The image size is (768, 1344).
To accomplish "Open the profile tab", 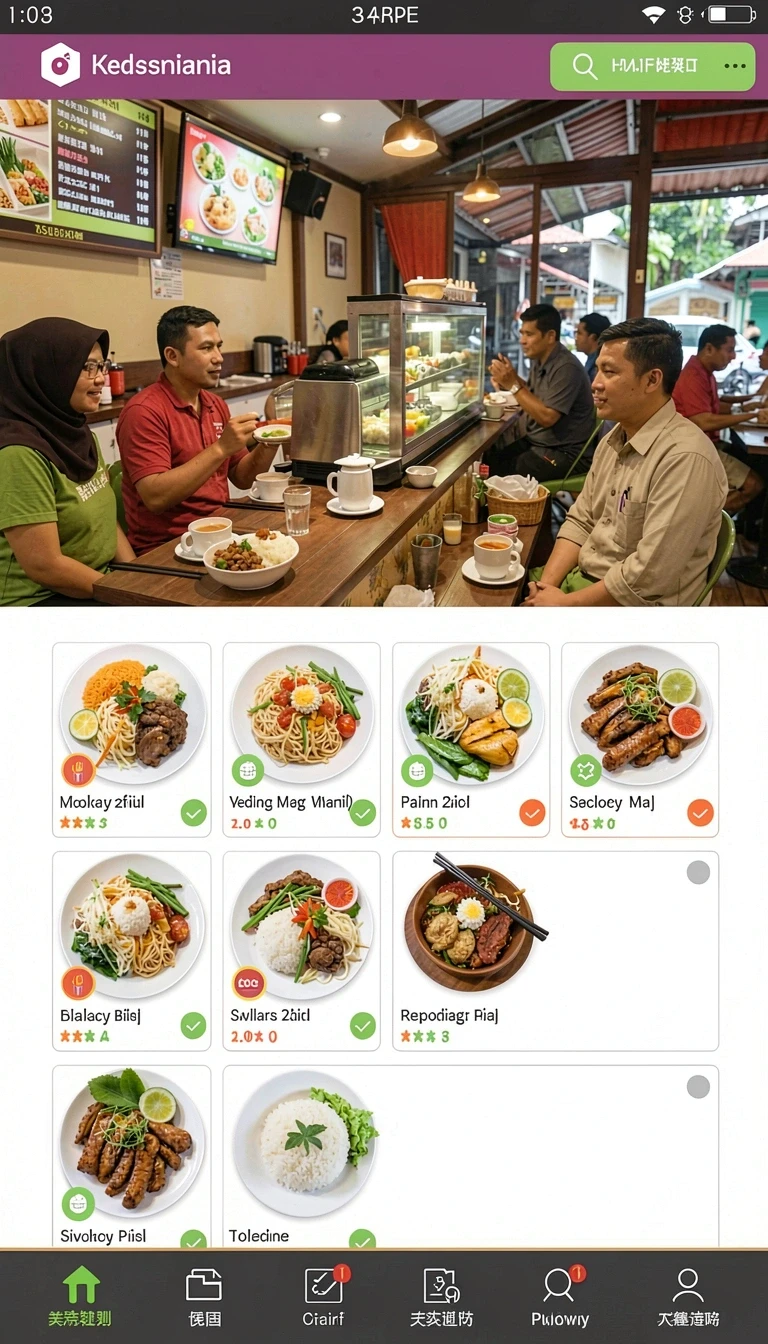I will point(688,1297).
